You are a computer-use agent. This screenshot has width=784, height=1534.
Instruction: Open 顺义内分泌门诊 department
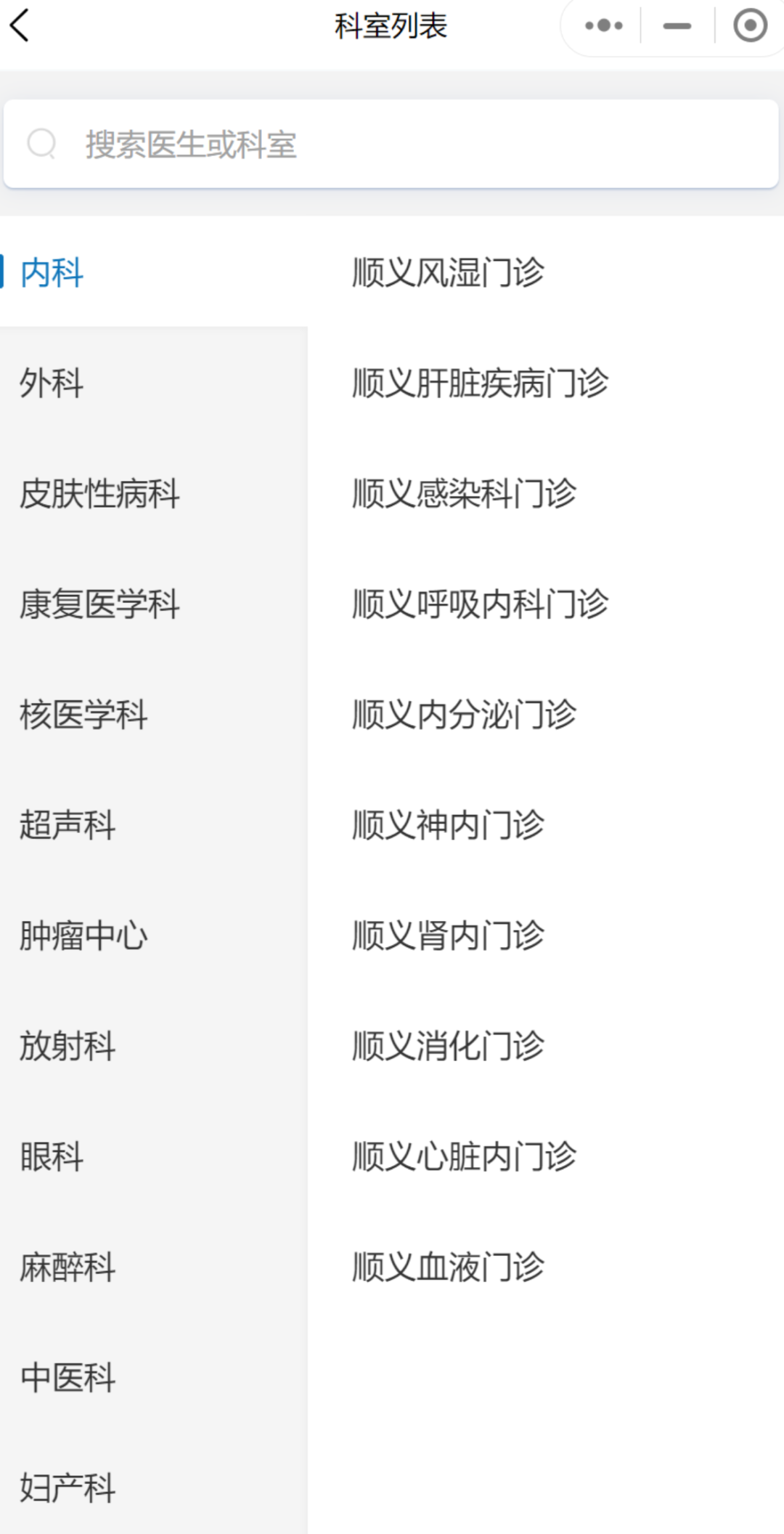point(546,714)
